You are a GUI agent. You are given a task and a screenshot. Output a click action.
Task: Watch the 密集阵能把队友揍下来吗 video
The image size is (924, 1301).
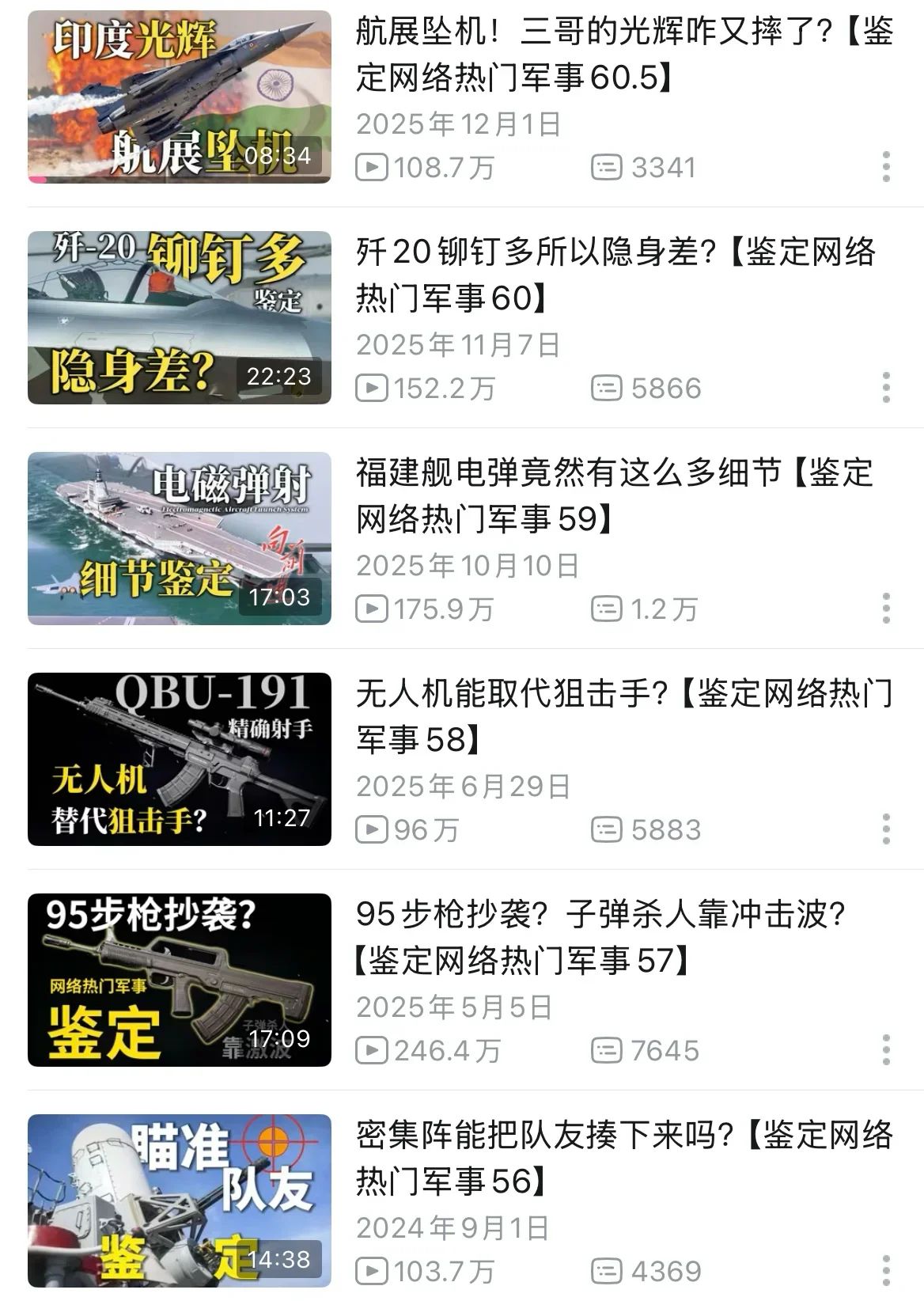tap(179, 1200)
